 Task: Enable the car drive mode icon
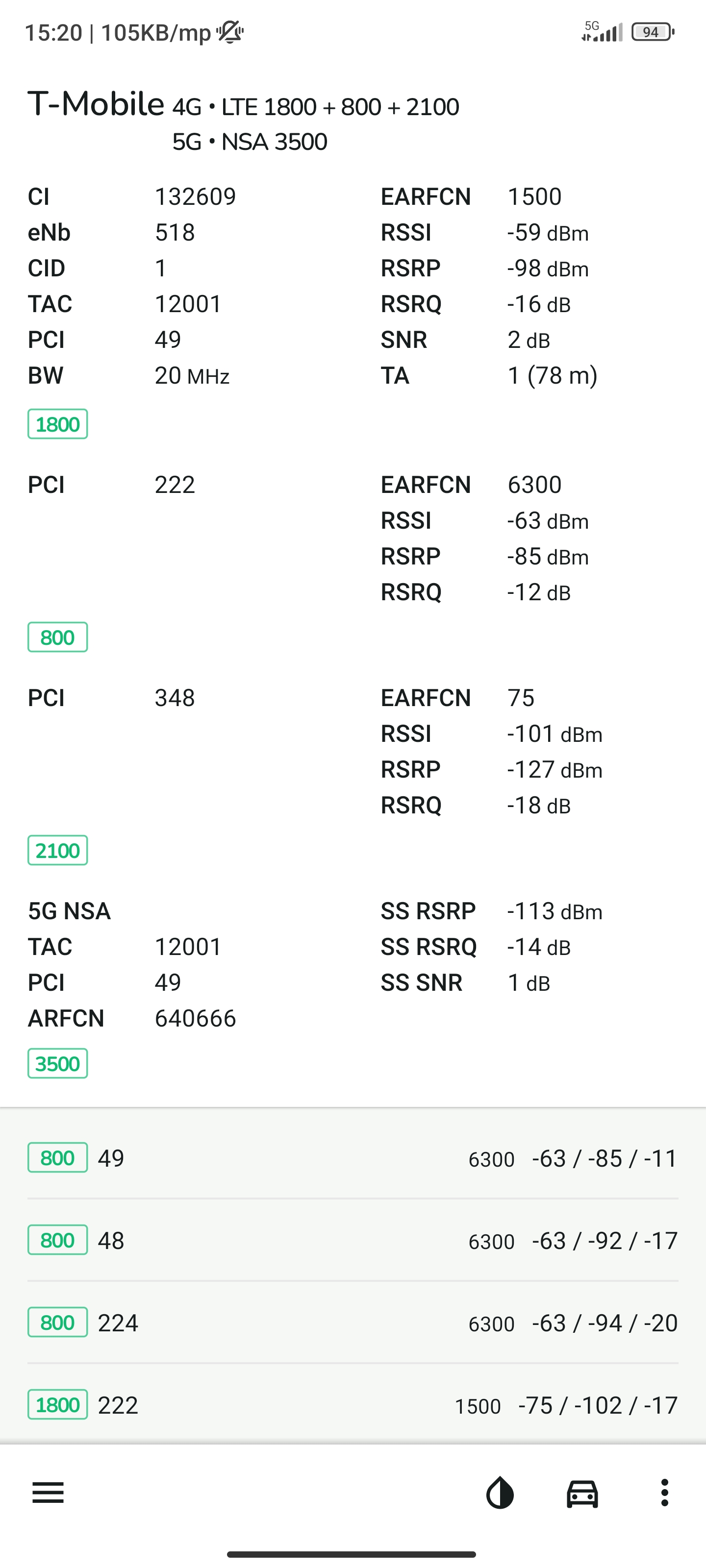(582, 1493)
